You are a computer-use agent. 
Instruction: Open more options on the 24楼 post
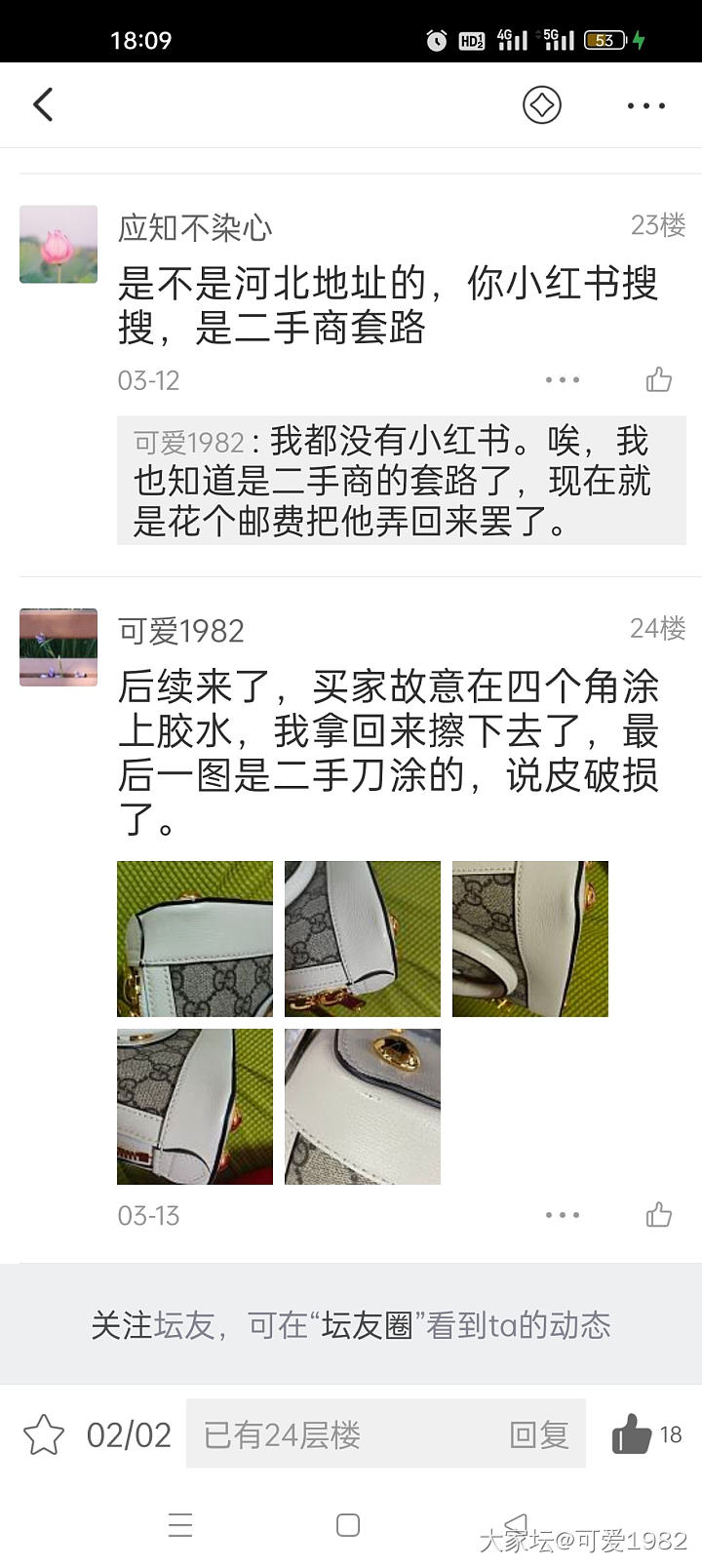(x=563, y=1214)
